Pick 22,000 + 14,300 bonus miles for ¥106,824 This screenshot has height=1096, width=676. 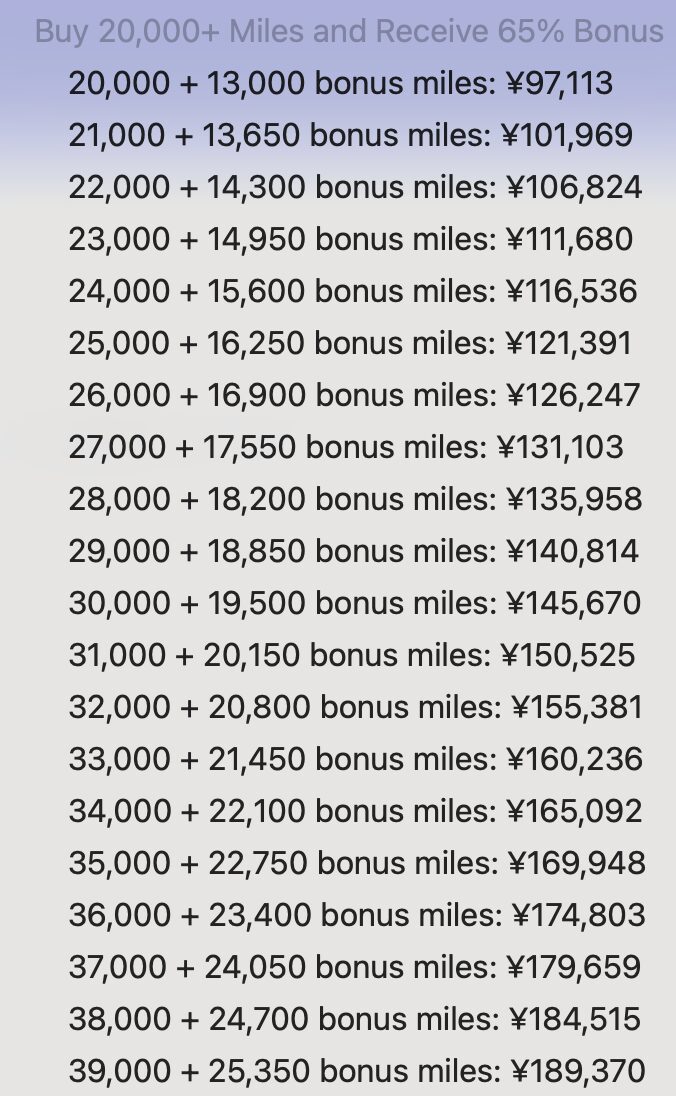coord(355,187)
